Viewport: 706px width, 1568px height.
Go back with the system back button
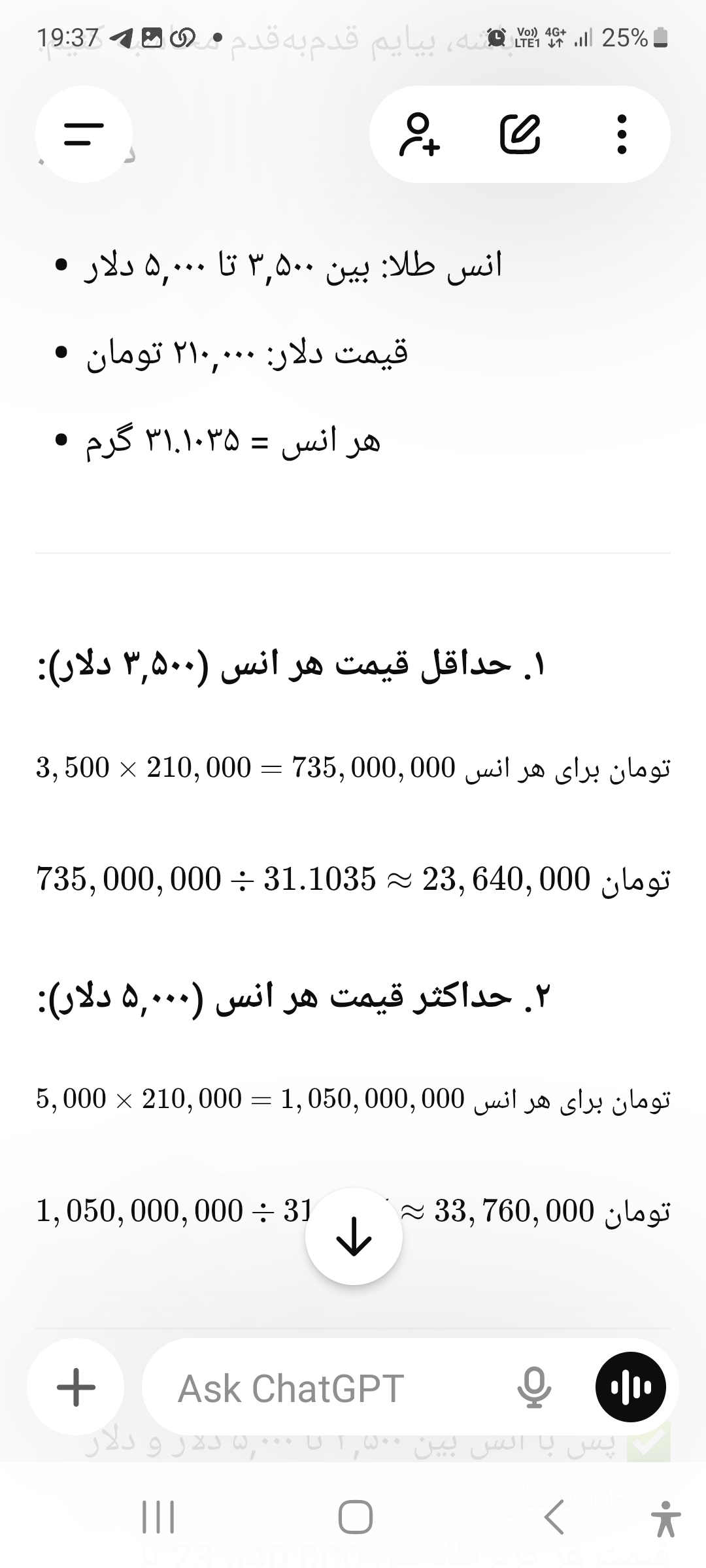click(554, 1517)
